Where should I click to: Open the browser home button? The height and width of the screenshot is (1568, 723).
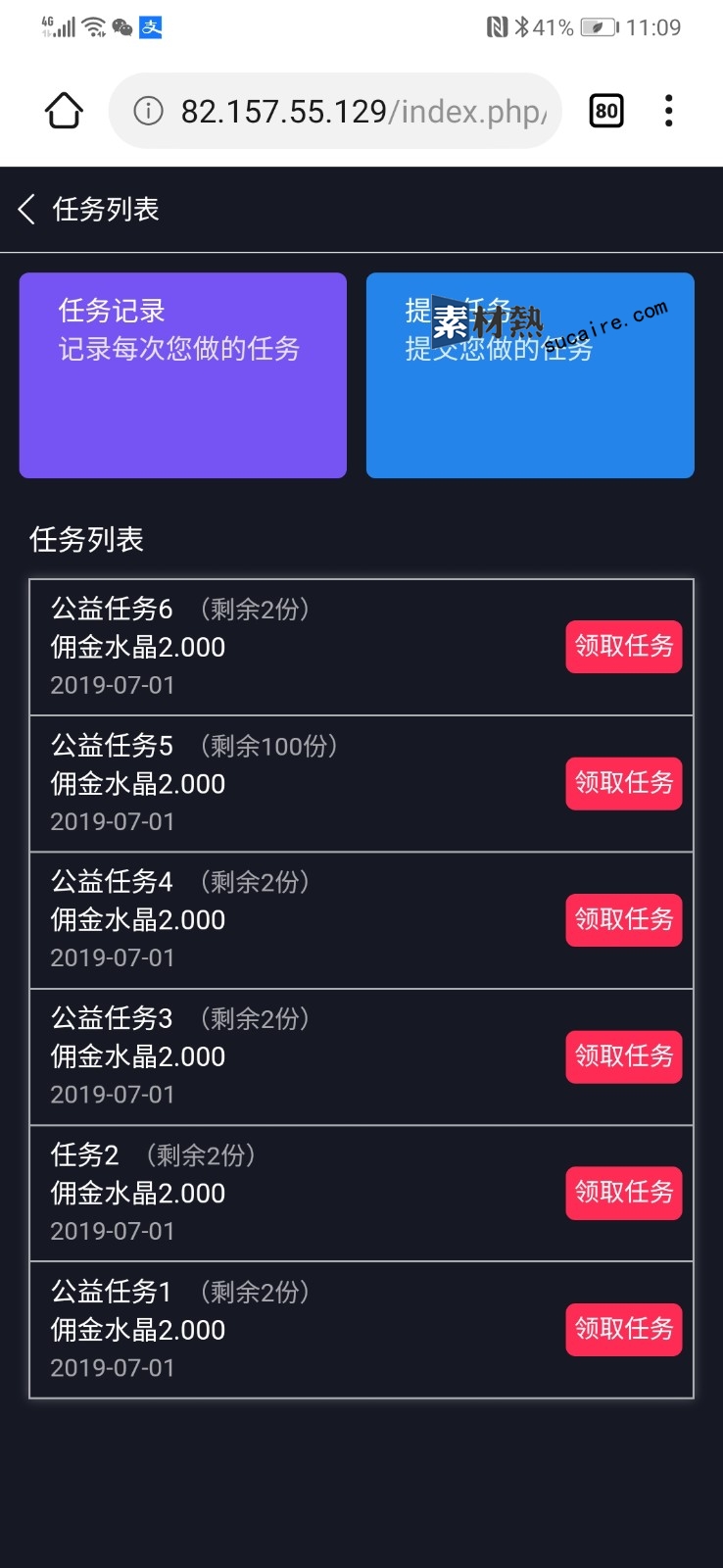click(x=64, y=111)
